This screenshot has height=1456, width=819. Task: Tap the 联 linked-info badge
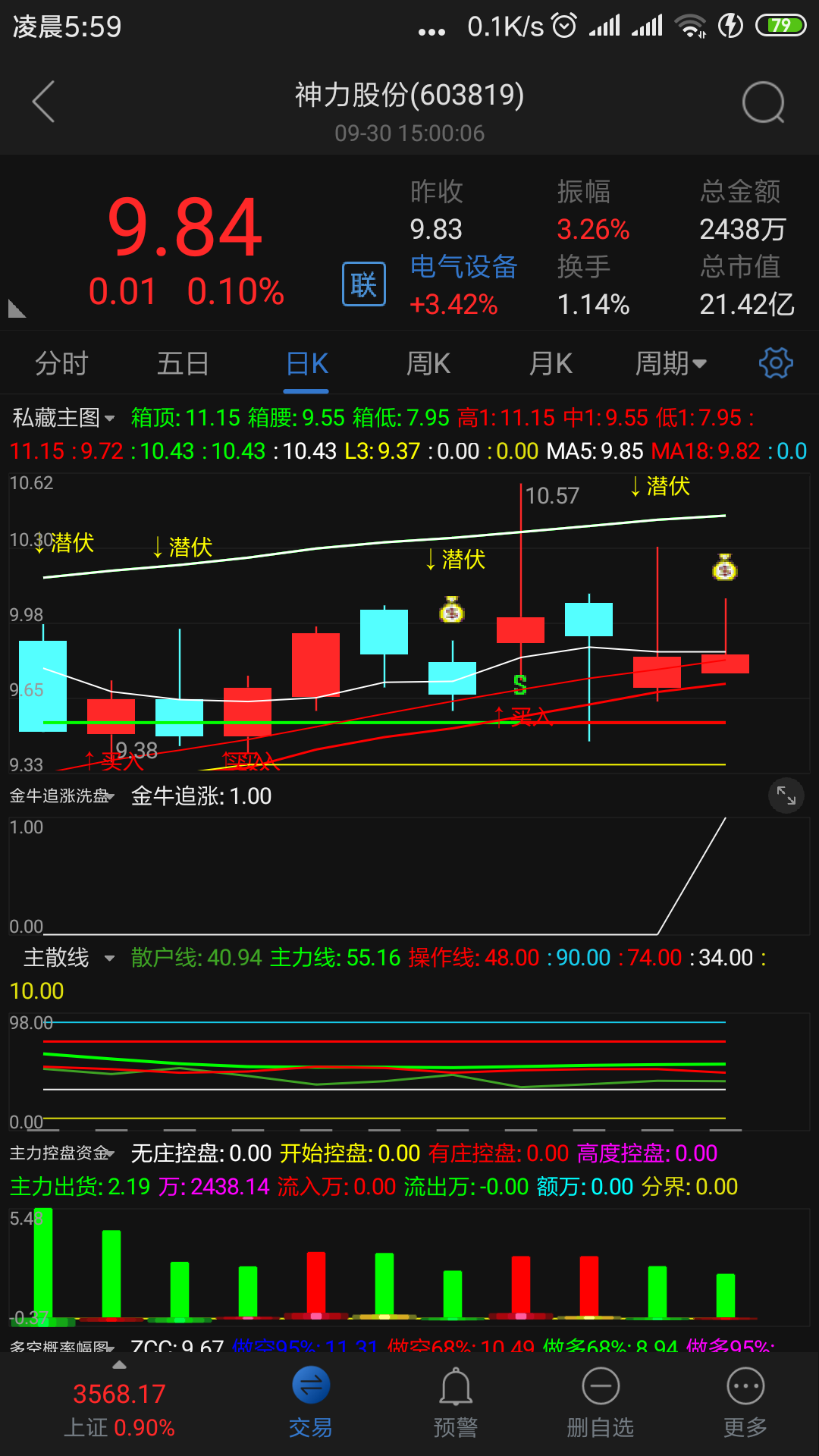(364, 284)
